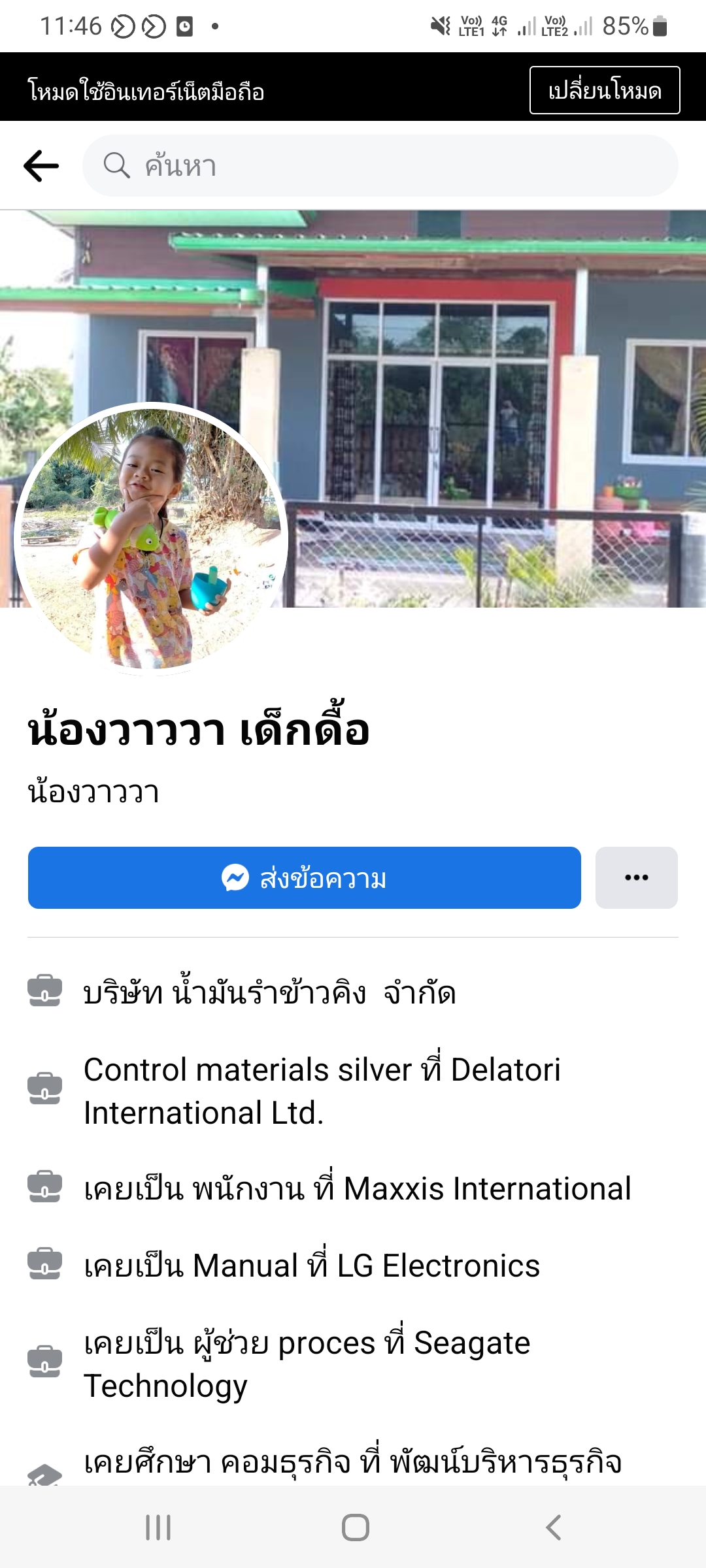Open Seagate Technology workplace row
706x1568 pixels.
click(x=306, y=1364)
